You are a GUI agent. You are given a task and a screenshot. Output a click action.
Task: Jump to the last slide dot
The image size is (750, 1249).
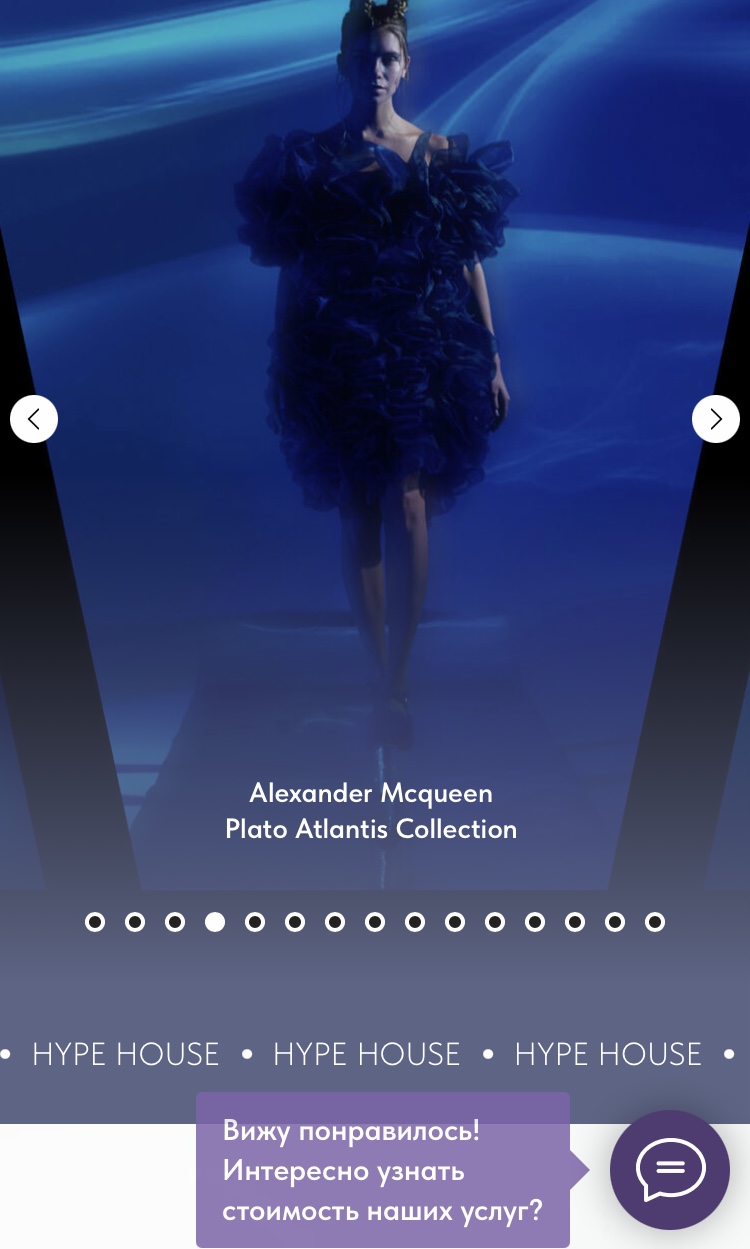click(x=655, y=922)
